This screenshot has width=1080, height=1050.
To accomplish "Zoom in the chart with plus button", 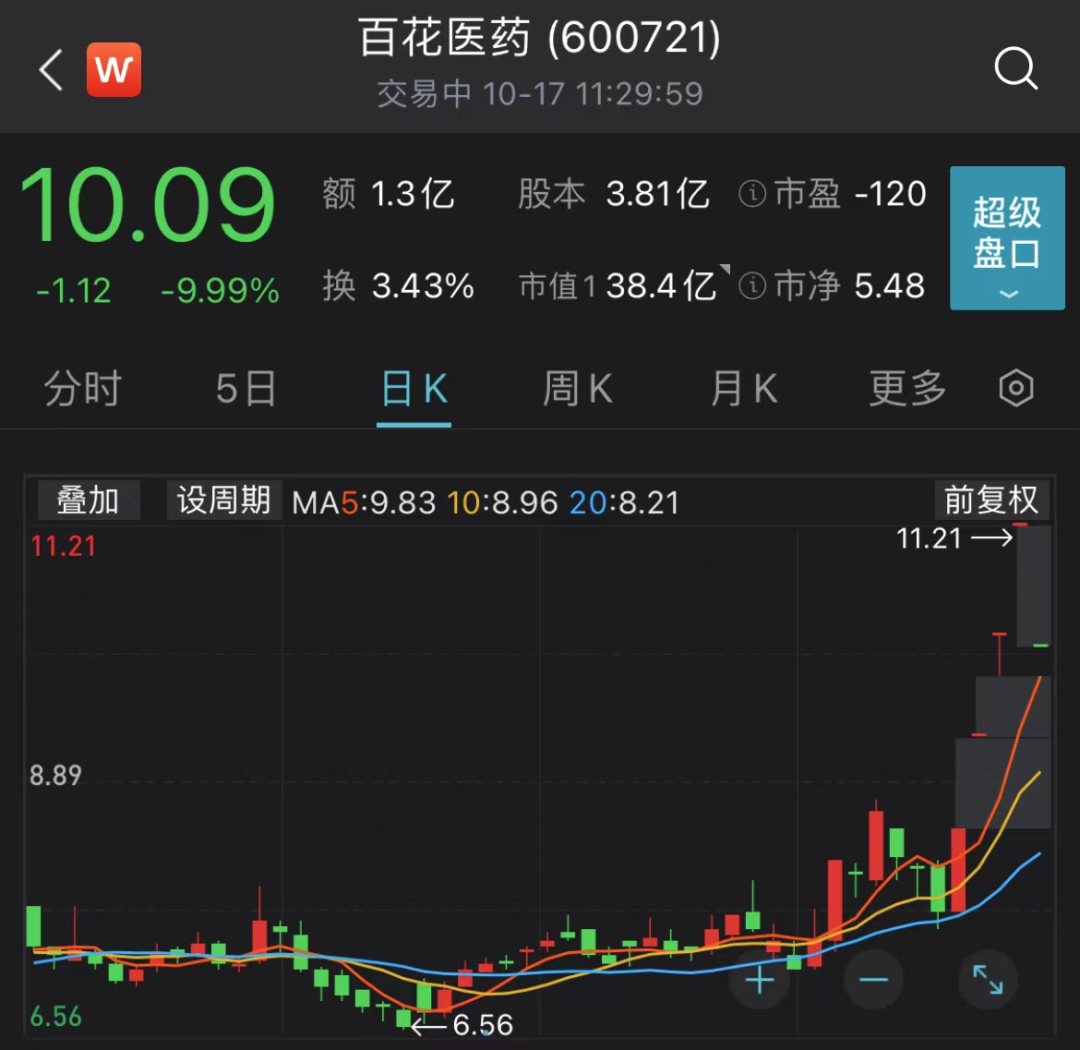I will [760, 979].
